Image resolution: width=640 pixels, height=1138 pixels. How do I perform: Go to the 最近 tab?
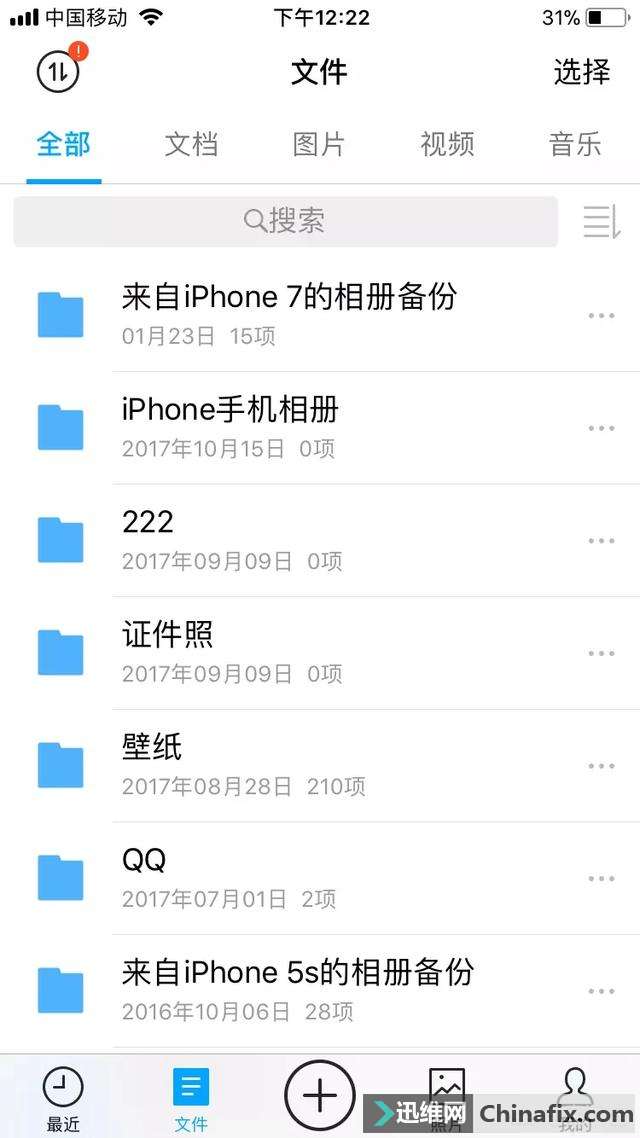[x=63, y=1097]
